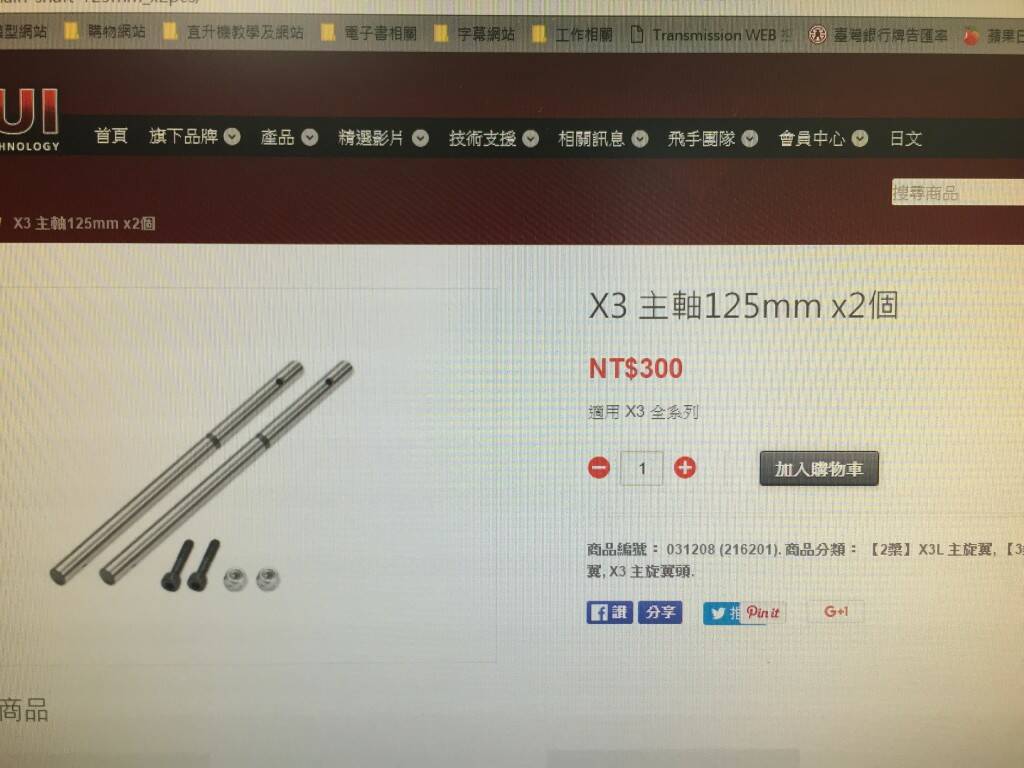Open the 工作相關 bookmark folder
1024x768 pixels.
coord(573,34)
